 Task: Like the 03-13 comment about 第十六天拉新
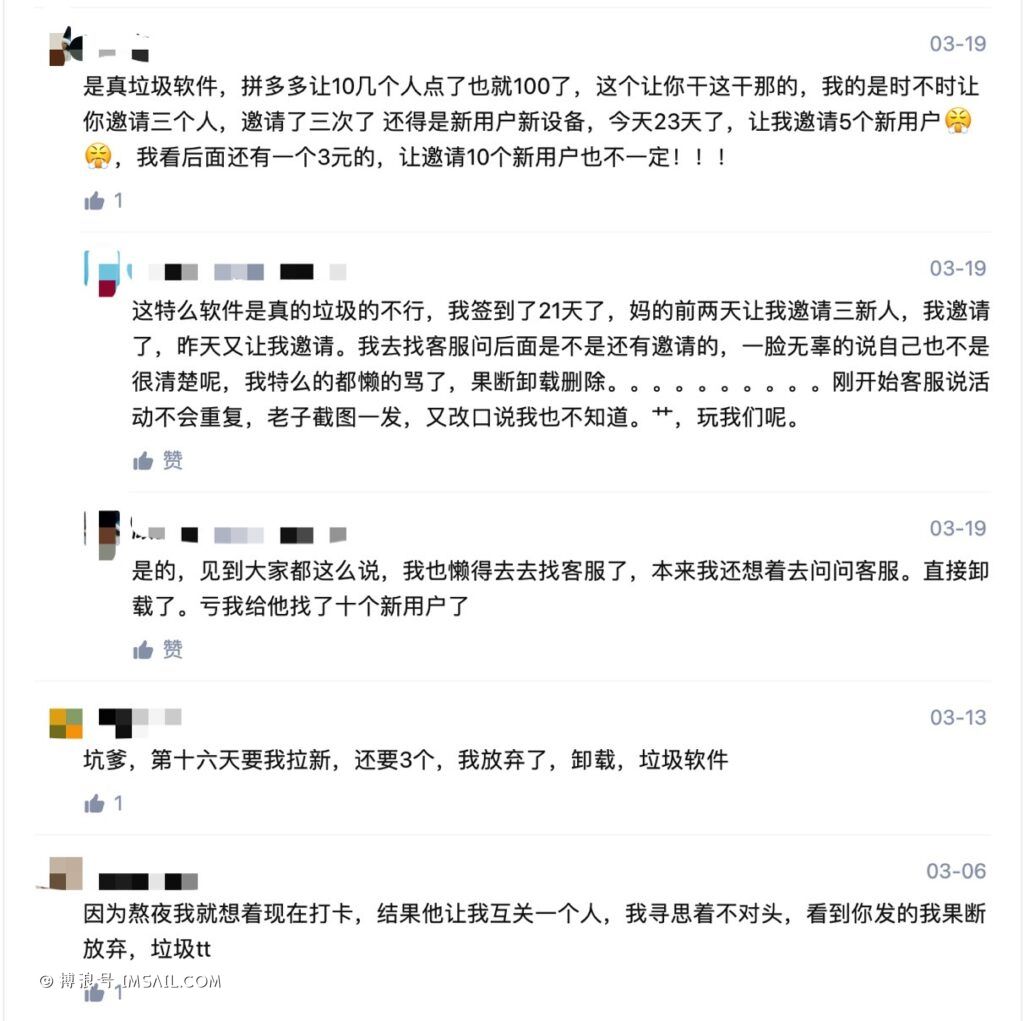[x=95, y=803]
